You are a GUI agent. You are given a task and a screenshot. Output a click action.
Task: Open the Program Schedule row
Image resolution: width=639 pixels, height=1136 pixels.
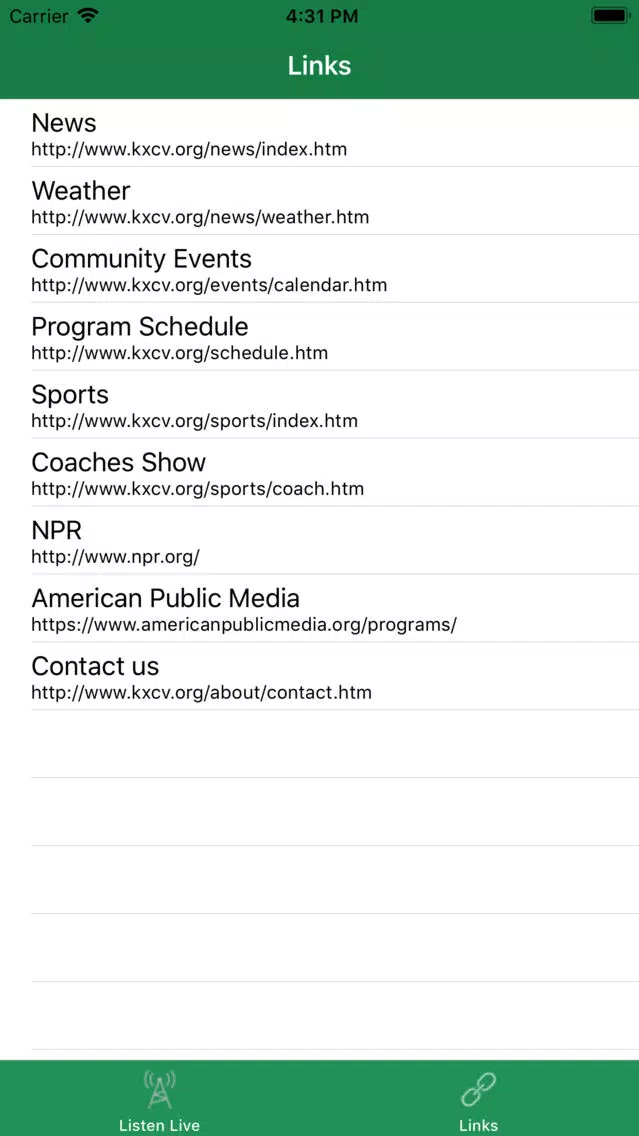(x=320, y=337)
